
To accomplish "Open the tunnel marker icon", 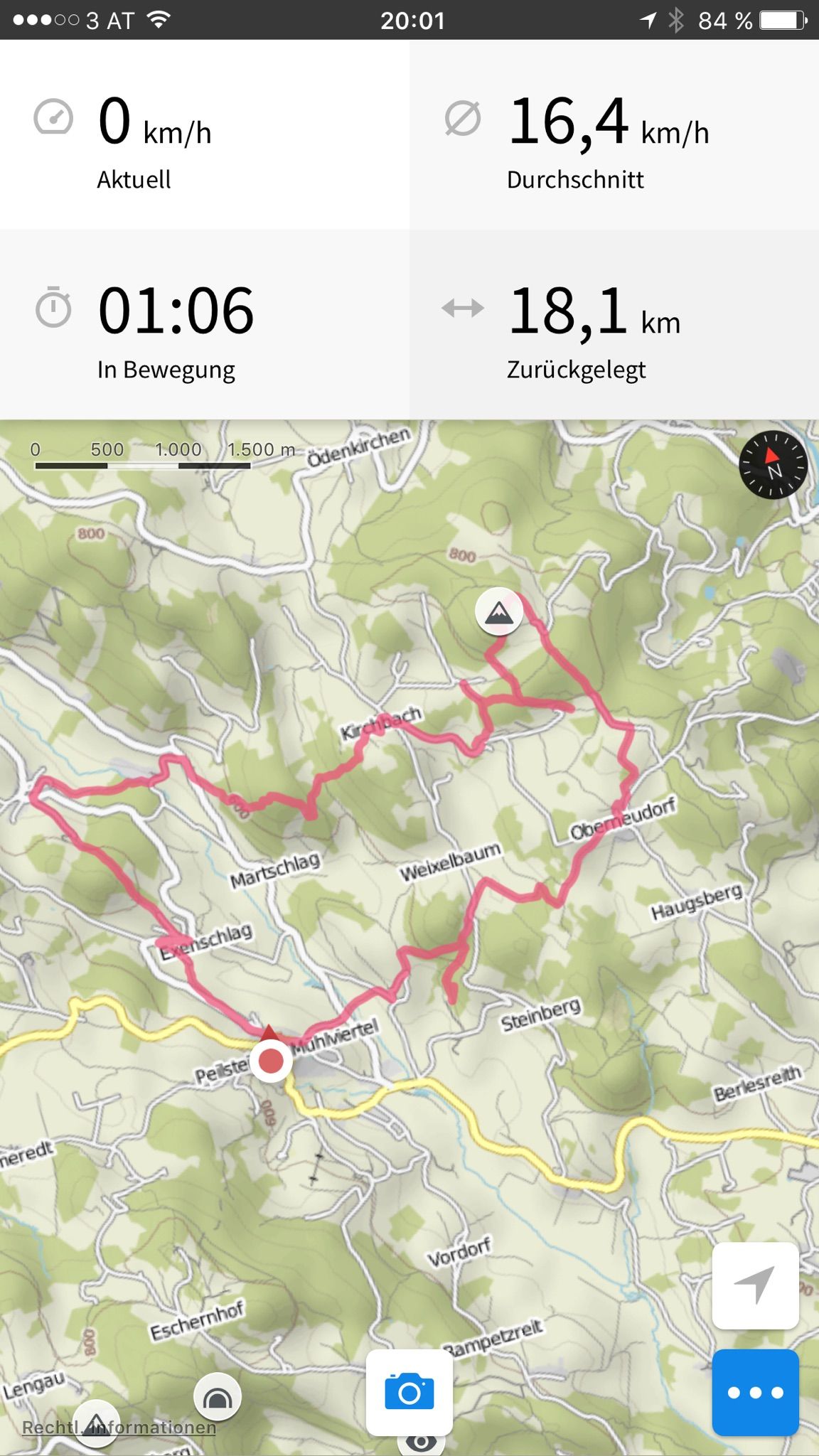I will [218, 1397].
